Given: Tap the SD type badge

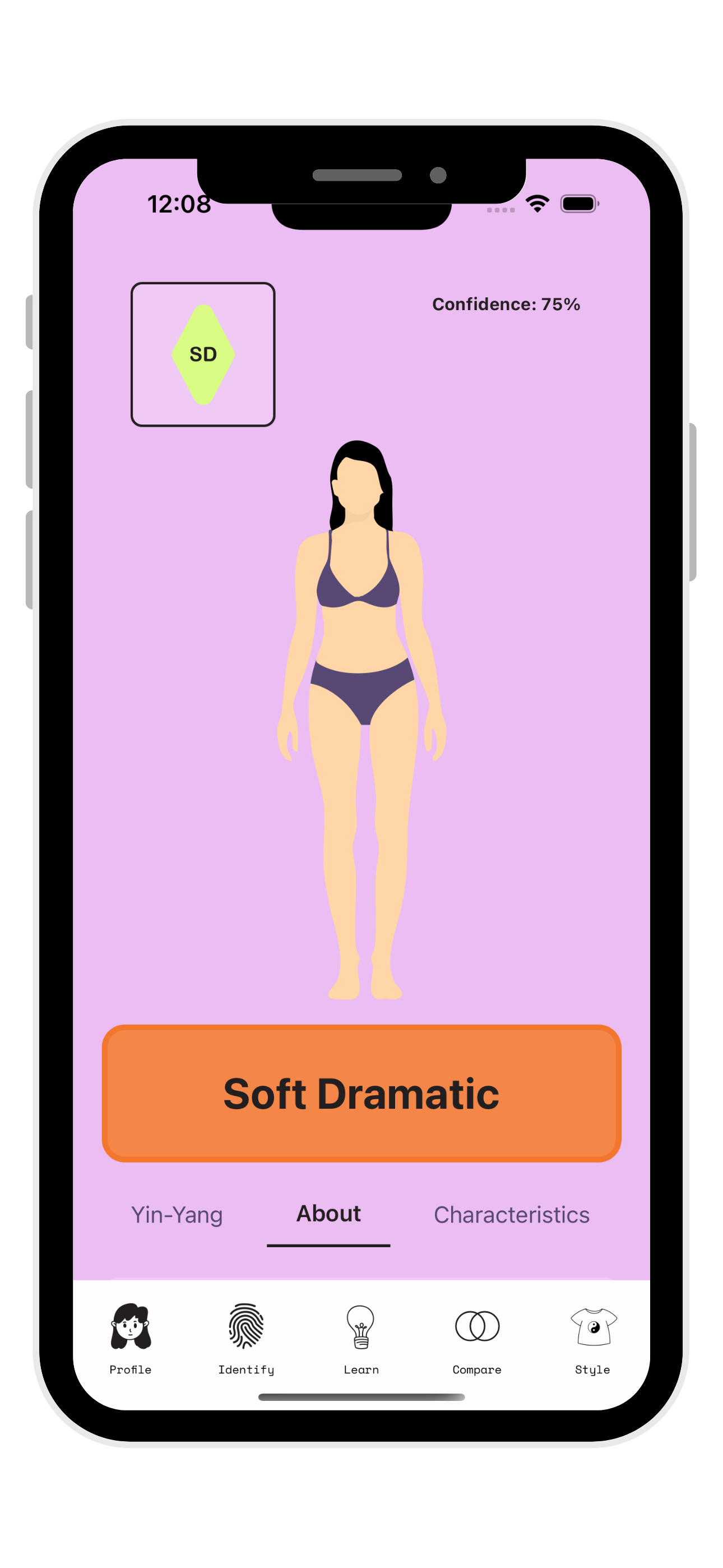Looking at the screenshot, I should tap(203, 354).
